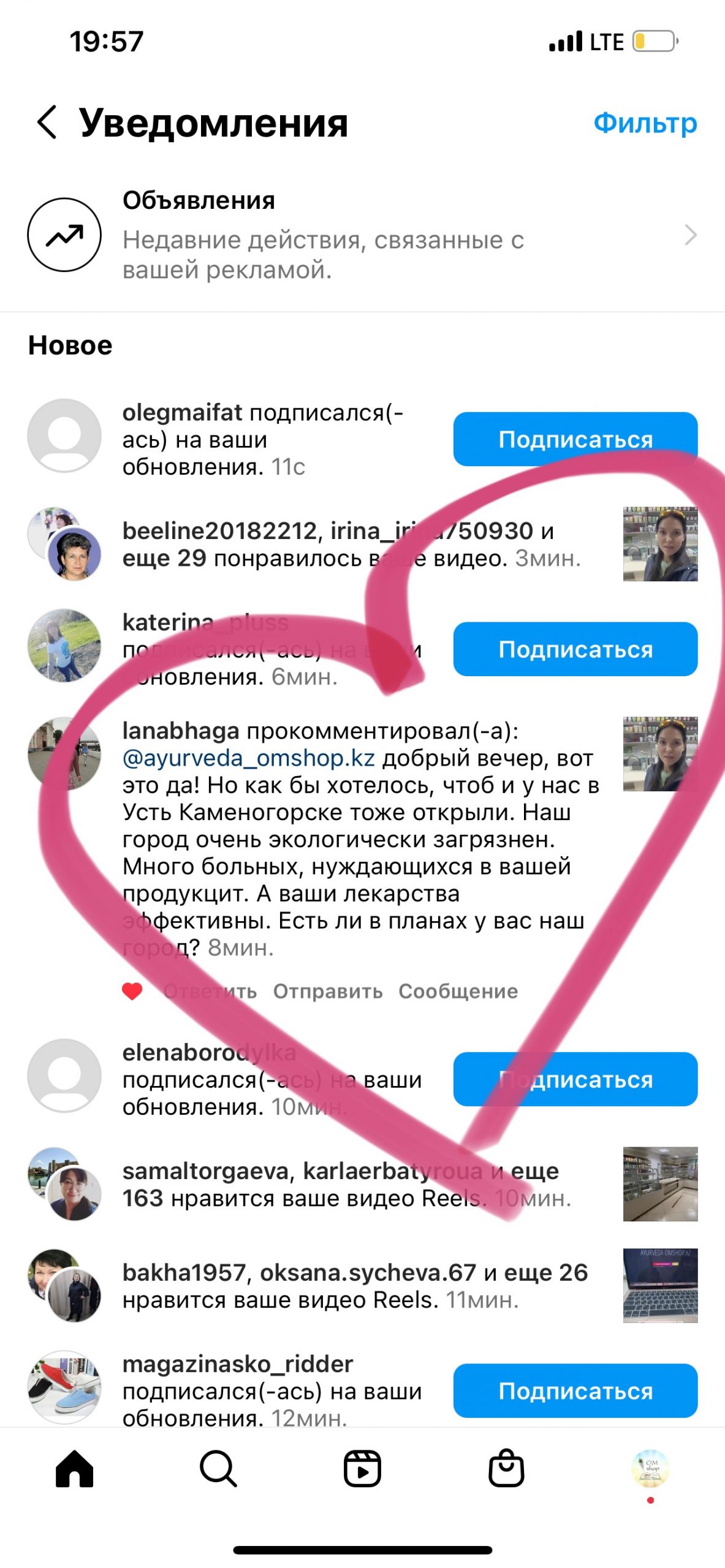
Task: Open the Reels thumbnail liked by samaltorgaeva
Action: pos(660,1184)
